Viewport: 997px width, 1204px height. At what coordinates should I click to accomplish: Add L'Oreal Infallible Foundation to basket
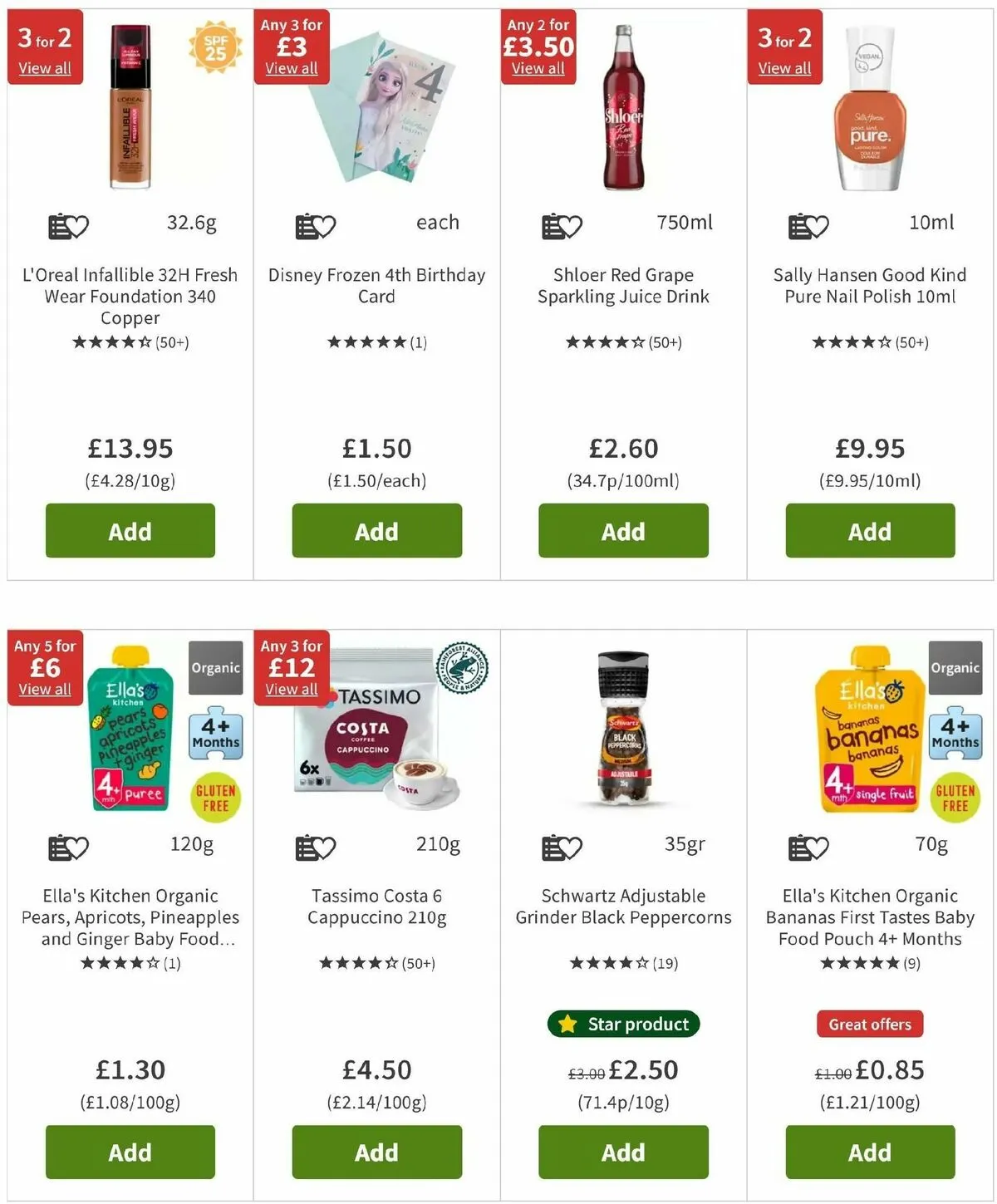(130, 531)
